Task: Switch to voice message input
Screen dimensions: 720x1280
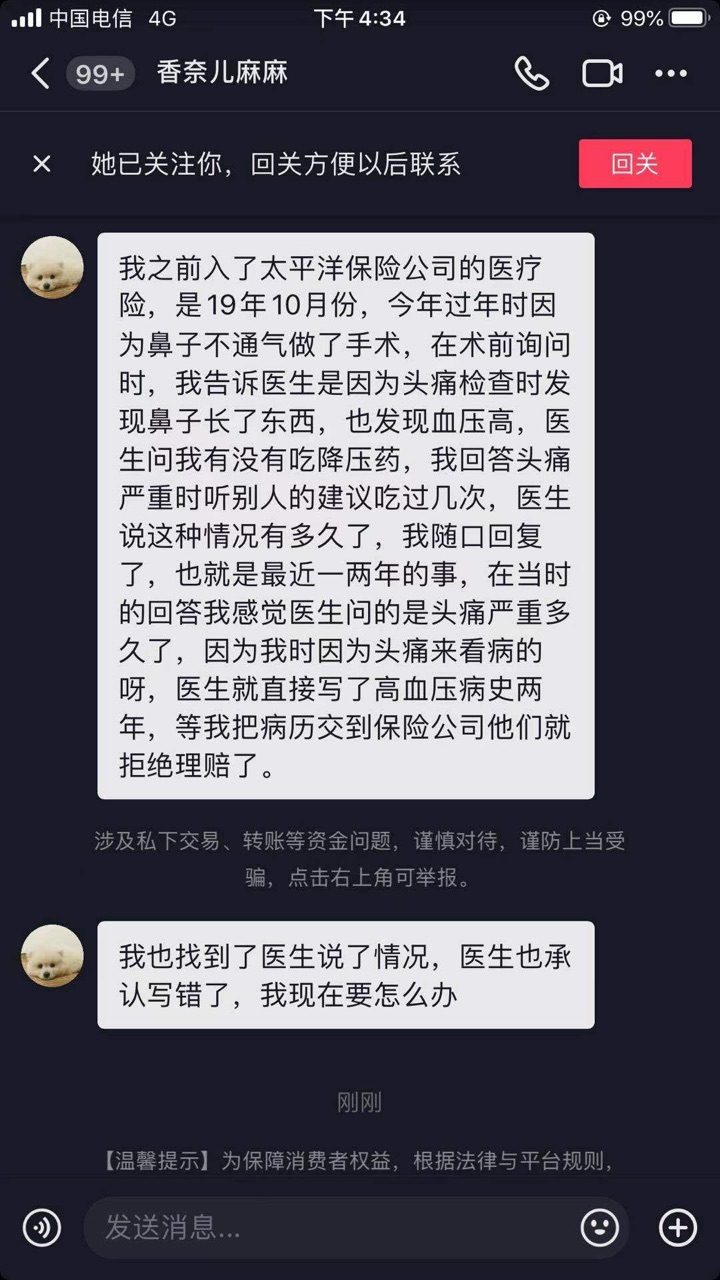Action: 42,1227
